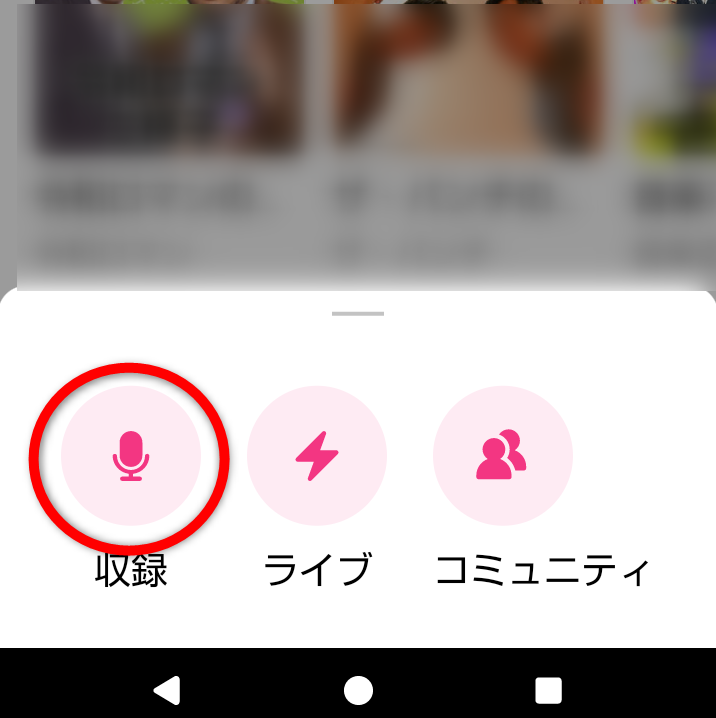Start a recording with the 収録 microphone button
The image size is (716, 718).
(x=131, y=456)
